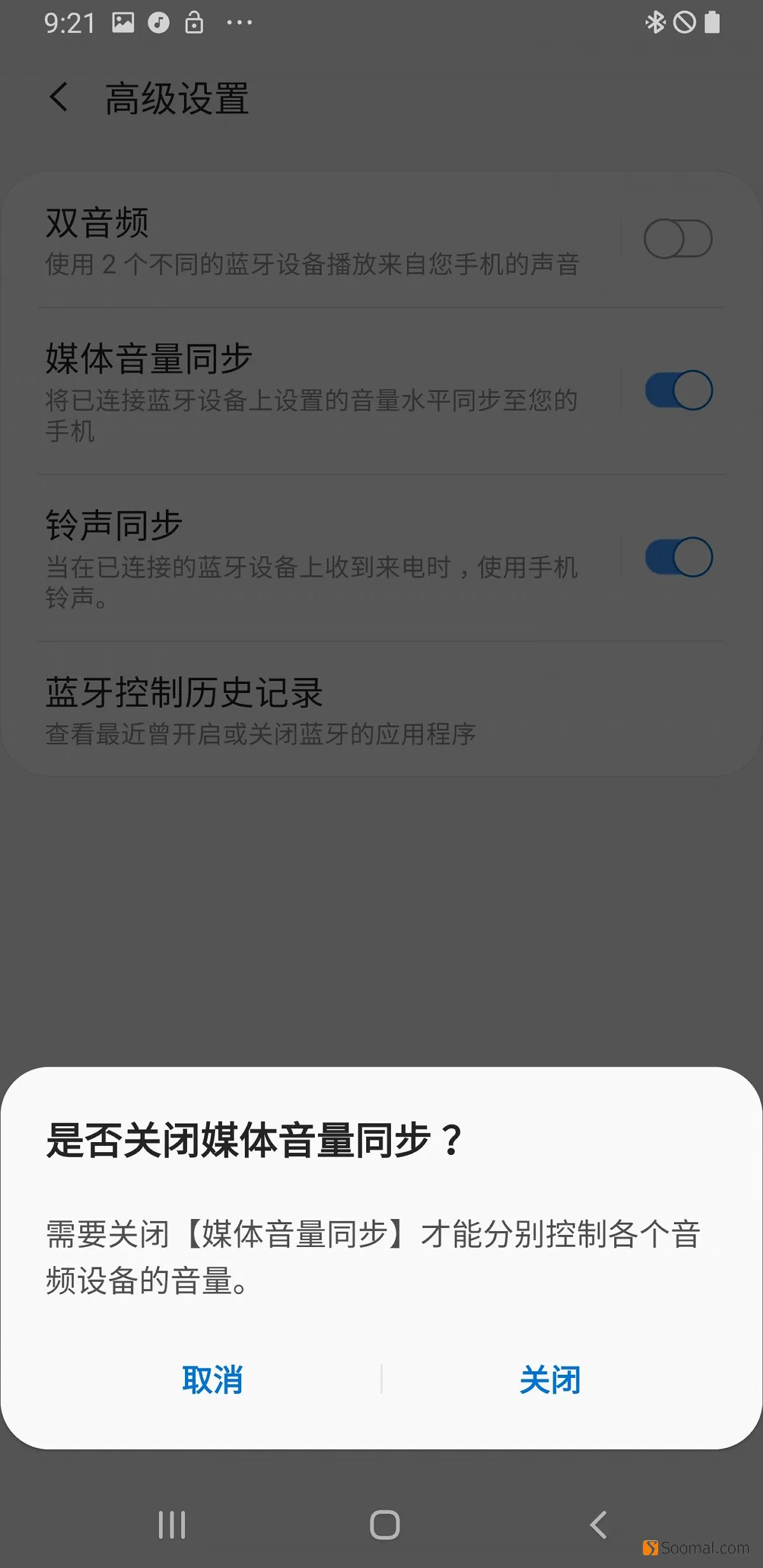This screenshot has height=1568, width=763.
Task: Tap 取消 to cancel the dialog
Action: point(212,1380)
